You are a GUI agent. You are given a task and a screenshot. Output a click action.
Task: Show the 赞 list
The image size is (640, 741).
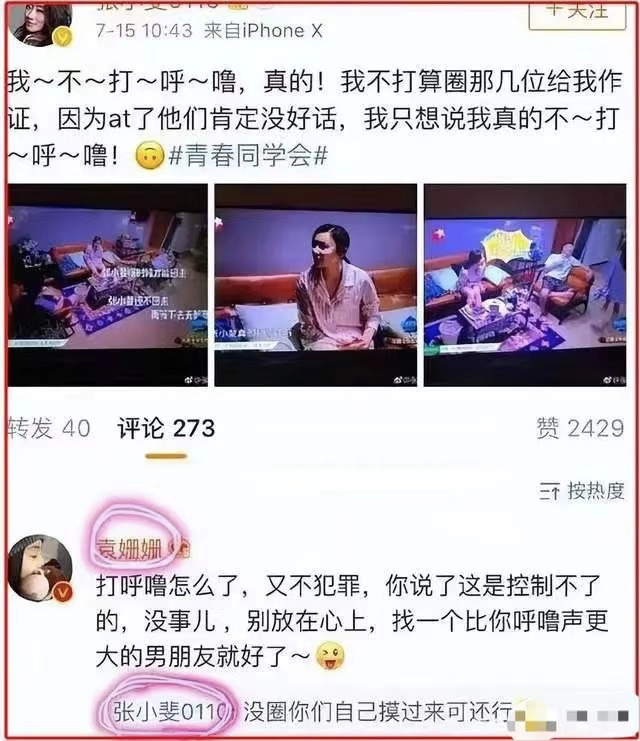(x=580, y=429)
